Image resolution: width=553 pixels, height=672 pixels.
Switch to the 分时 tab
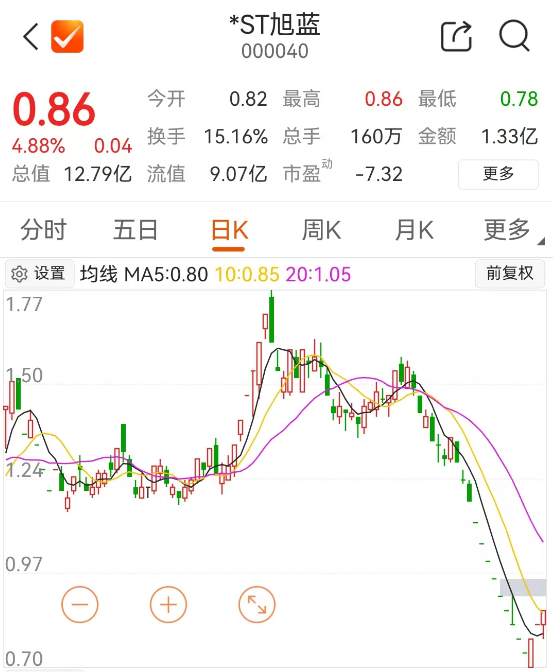click(43, 230)
